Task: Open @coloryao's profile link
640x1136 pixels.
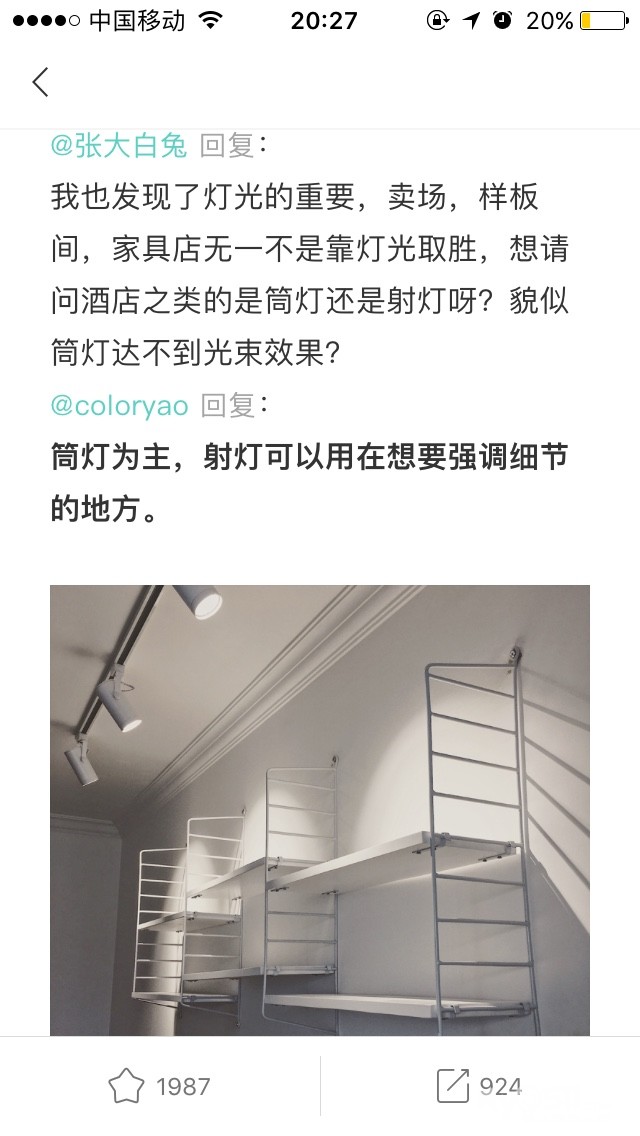Action: click(x=120, y=406)
